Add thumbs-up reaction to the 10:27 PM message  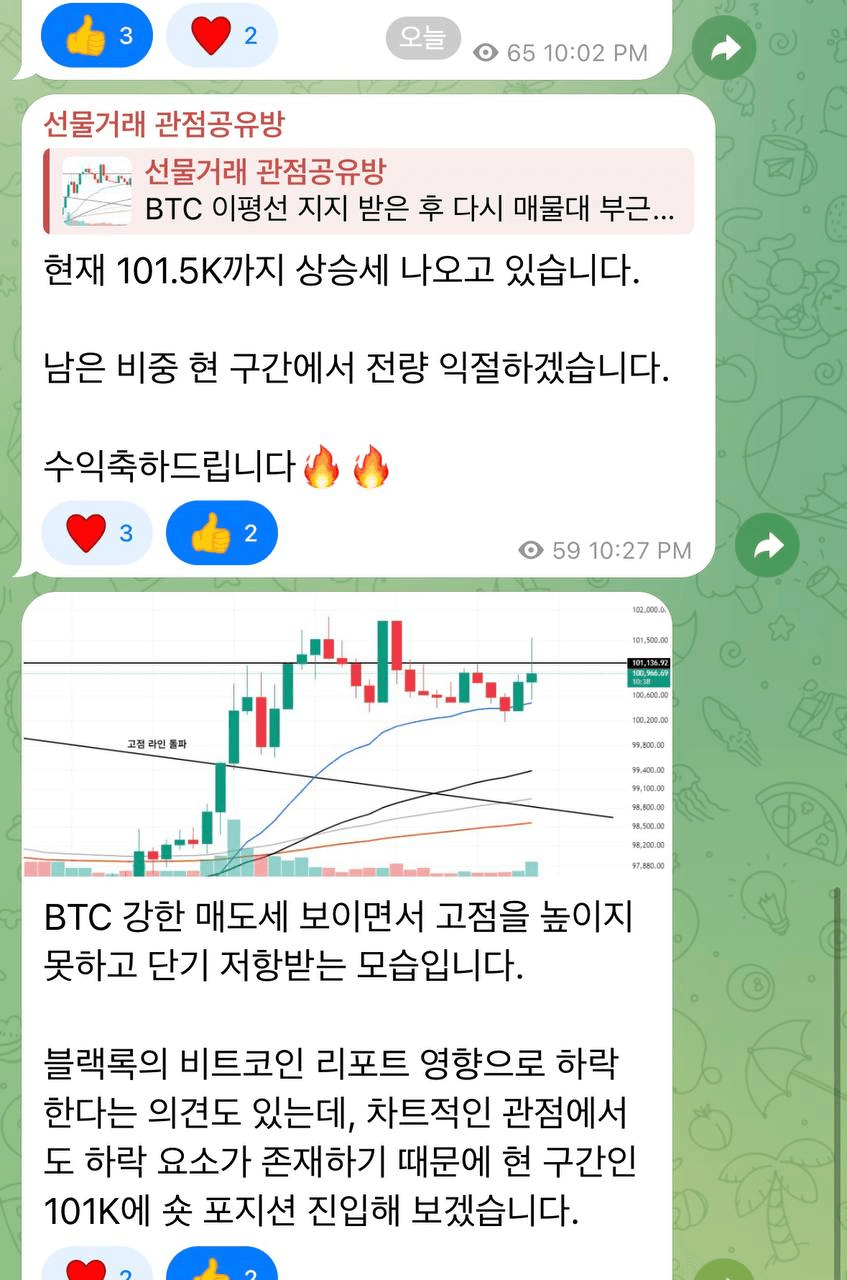point(222,533)
